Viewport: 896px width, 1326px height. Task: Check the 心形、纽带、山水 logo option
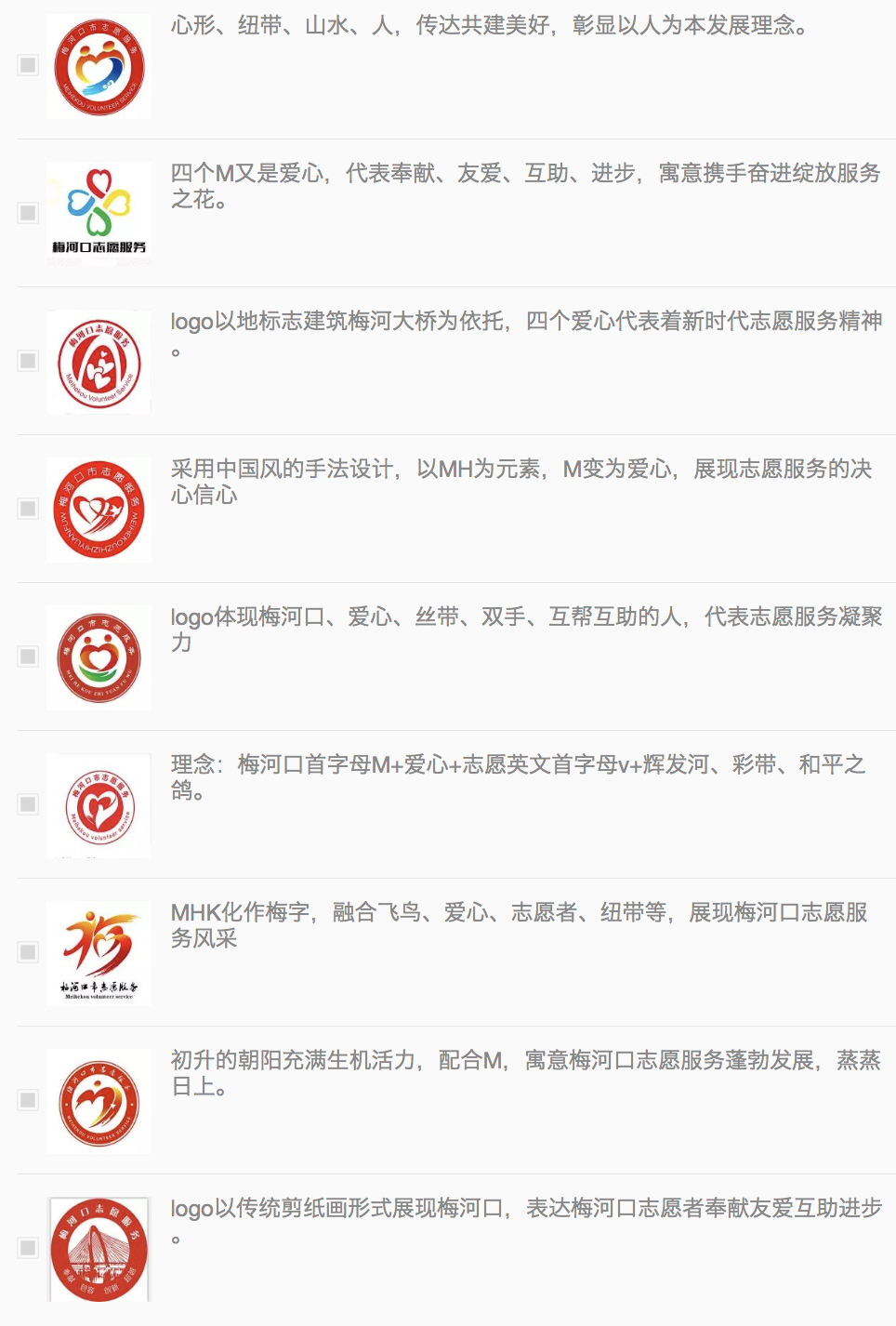point(28,65)
